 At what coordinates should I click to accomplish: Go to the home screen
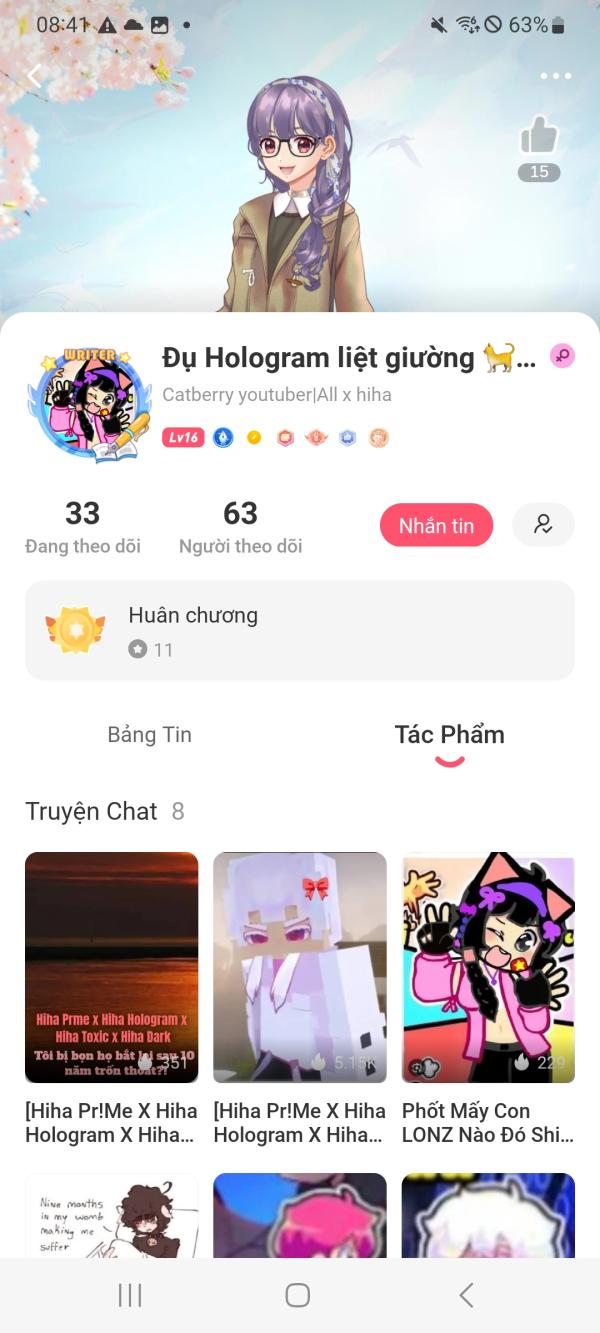coord(298,1295)
